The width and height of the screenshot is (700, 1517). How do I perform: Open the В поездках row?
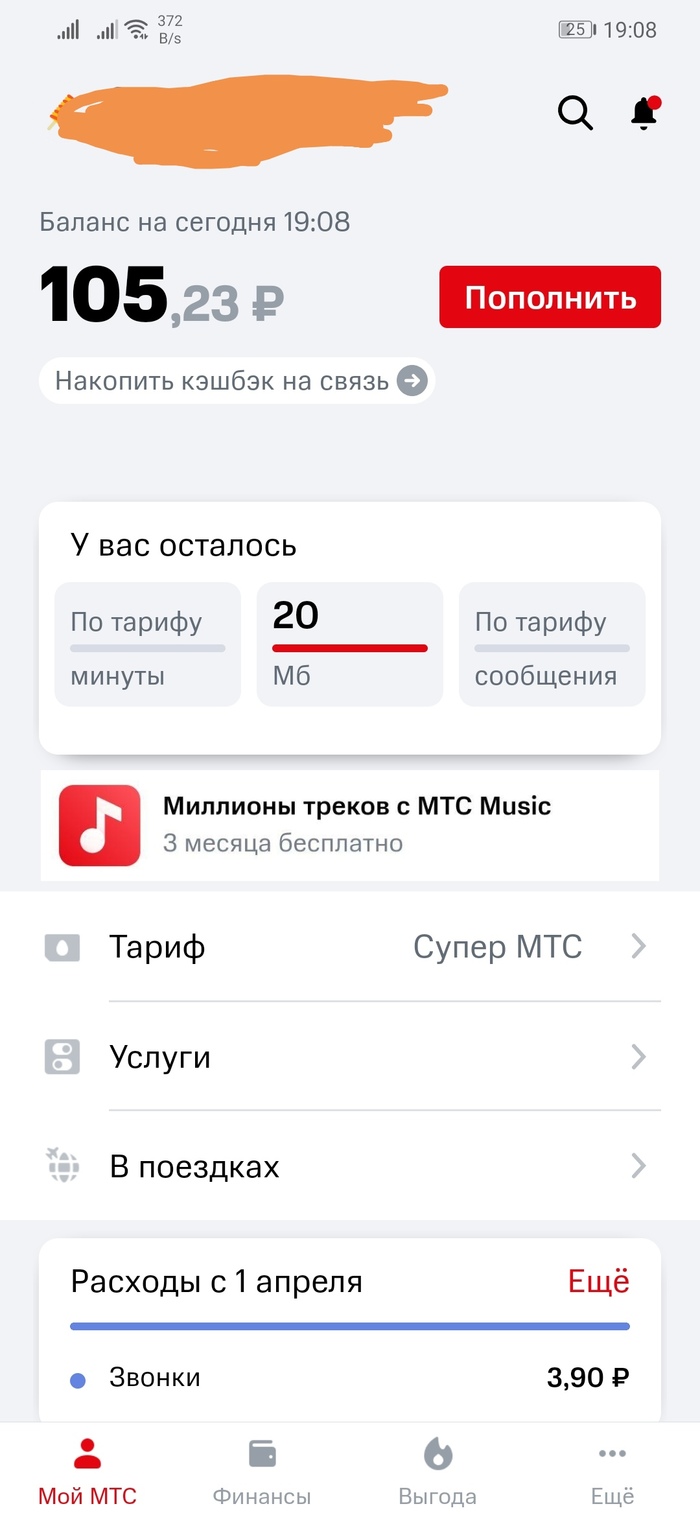(350, 1167)
